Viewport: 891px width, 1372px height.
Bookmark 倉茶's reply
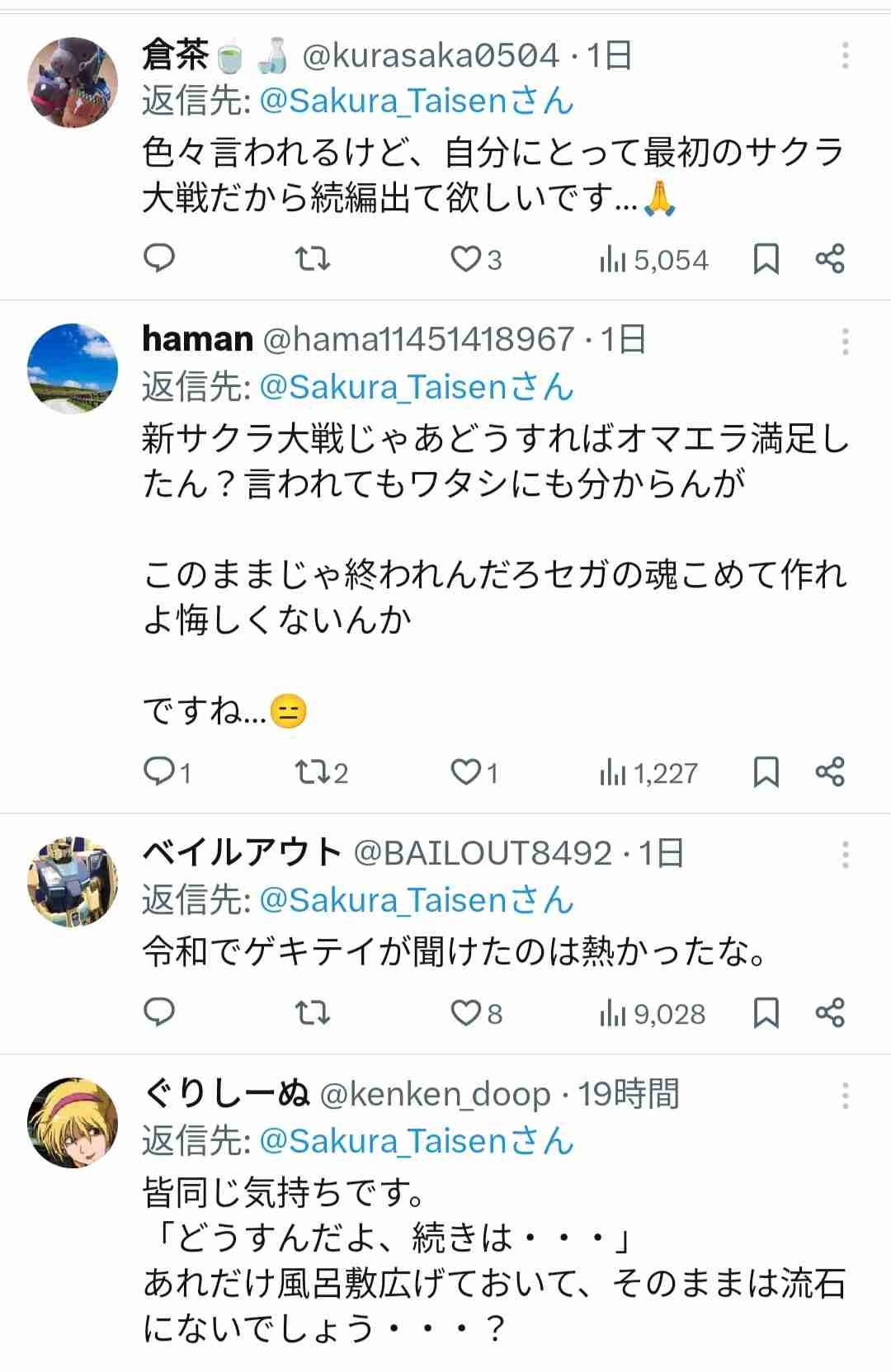click(x=766, y=259)
